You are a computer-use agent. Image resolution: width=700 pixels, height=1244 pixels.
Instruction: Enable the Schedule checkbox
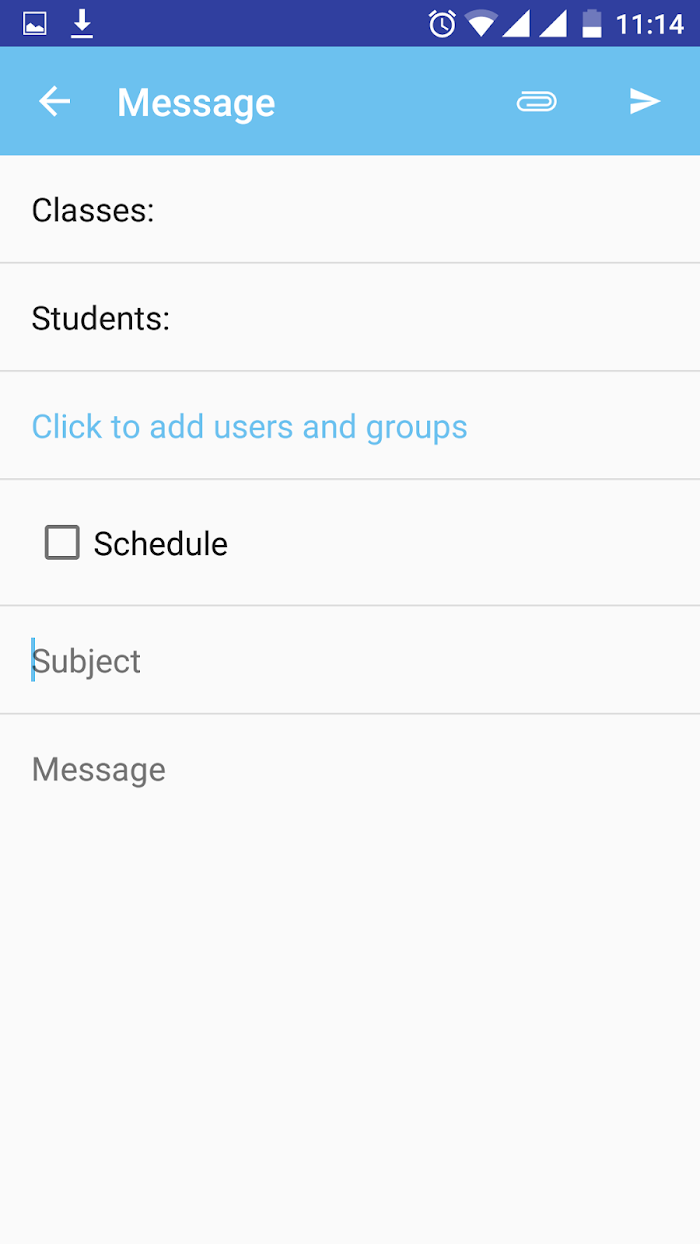click(x=62, y=543)
